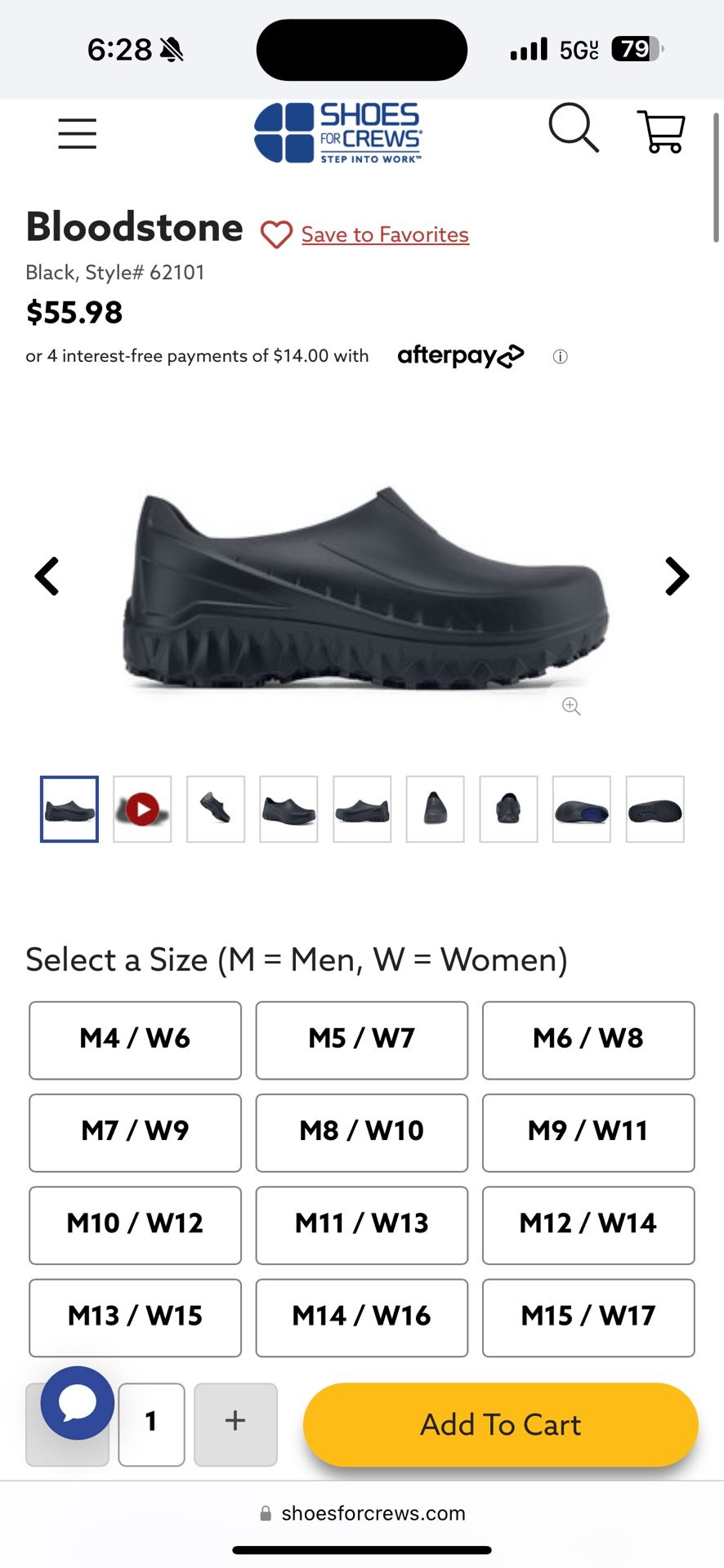Choose size M15 / W17
724x1568 pixels.
click(588, 1318)
